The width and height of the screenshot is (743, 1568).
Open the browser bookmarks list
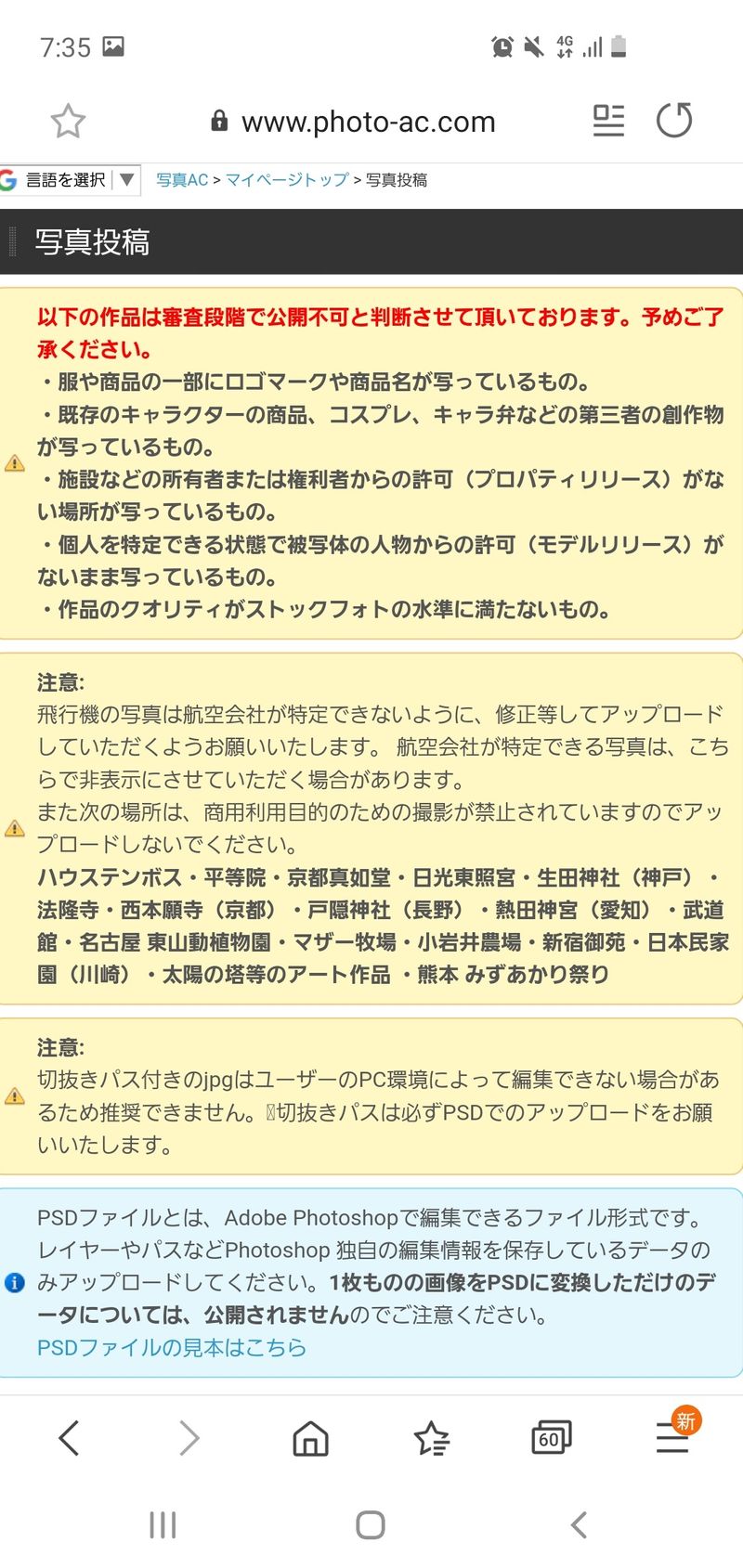pos(431,1438)
